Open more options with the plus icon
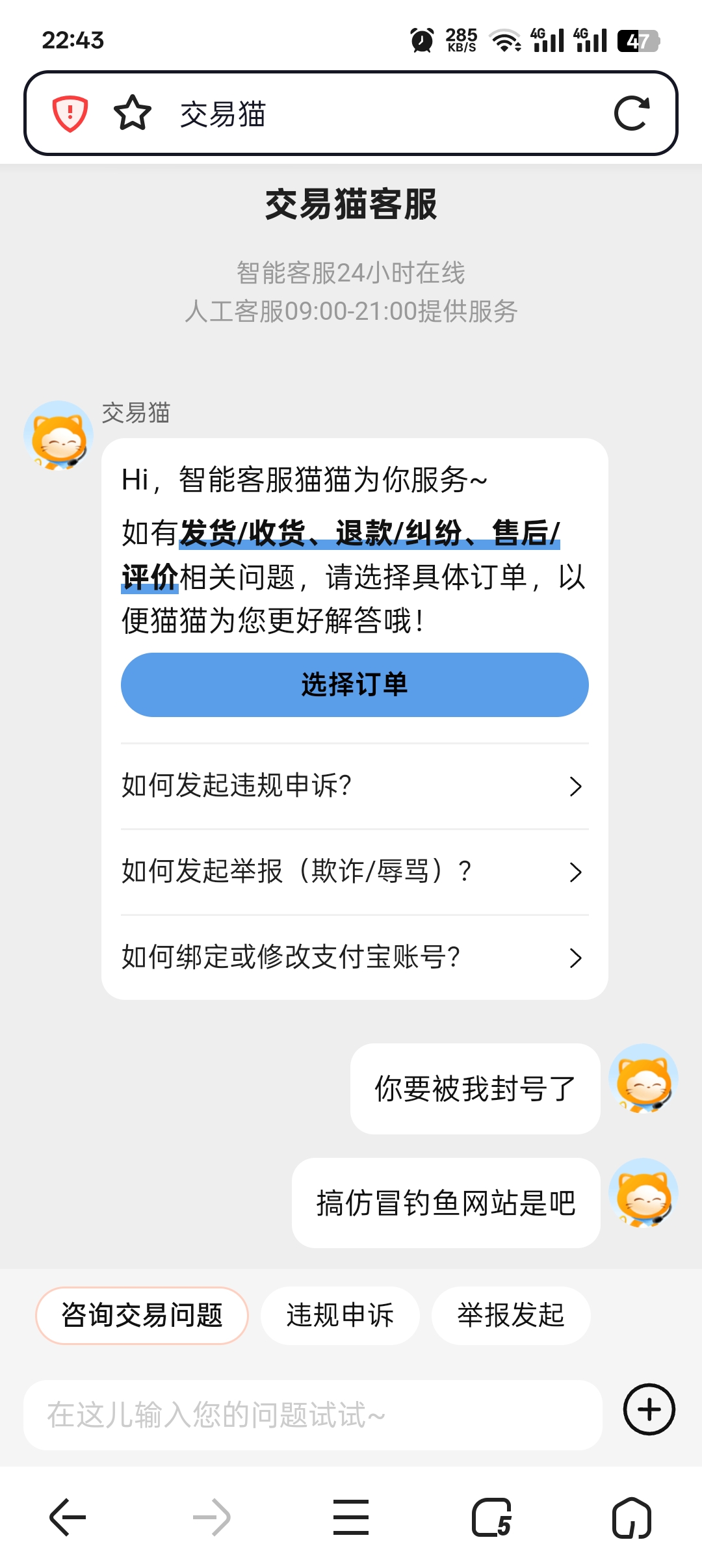Screen dimensions: 702x1568 [649, 1409]
